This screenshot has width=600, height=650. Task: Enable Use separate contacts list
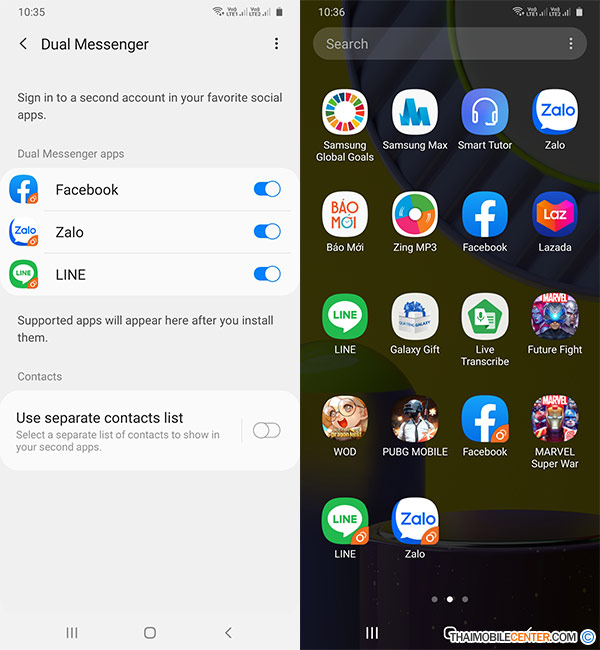266,430
